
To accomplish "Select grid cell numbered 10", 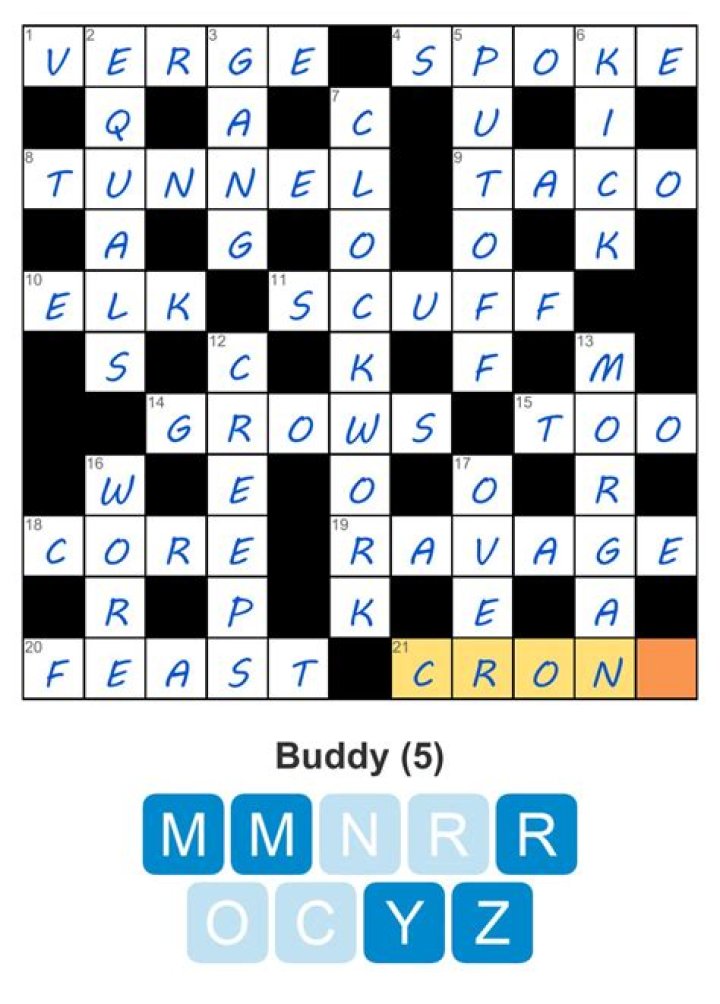I will click(54, 303).
